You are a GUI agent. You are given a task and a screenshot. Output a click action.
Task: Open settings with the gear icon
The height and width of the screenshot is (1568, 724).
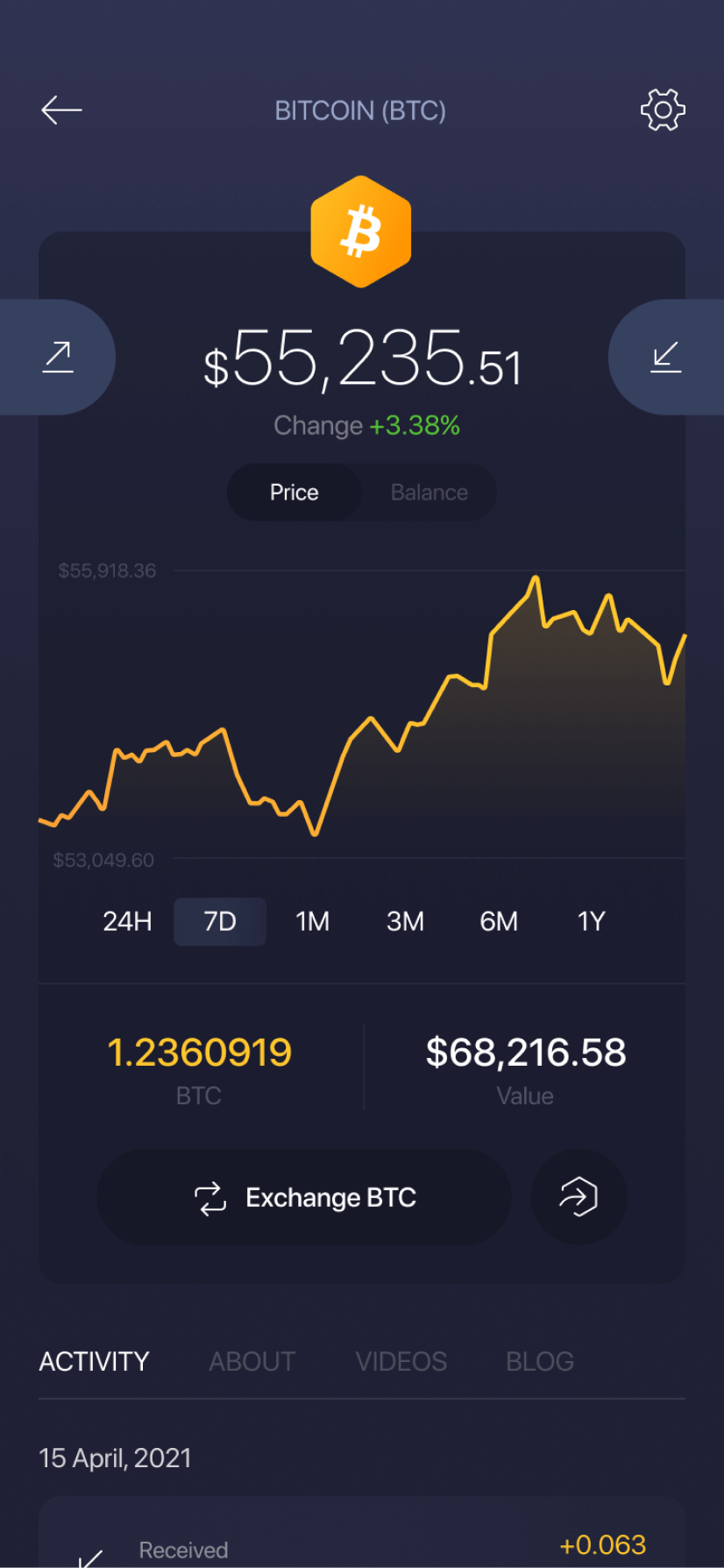click(x=663, y=109)
